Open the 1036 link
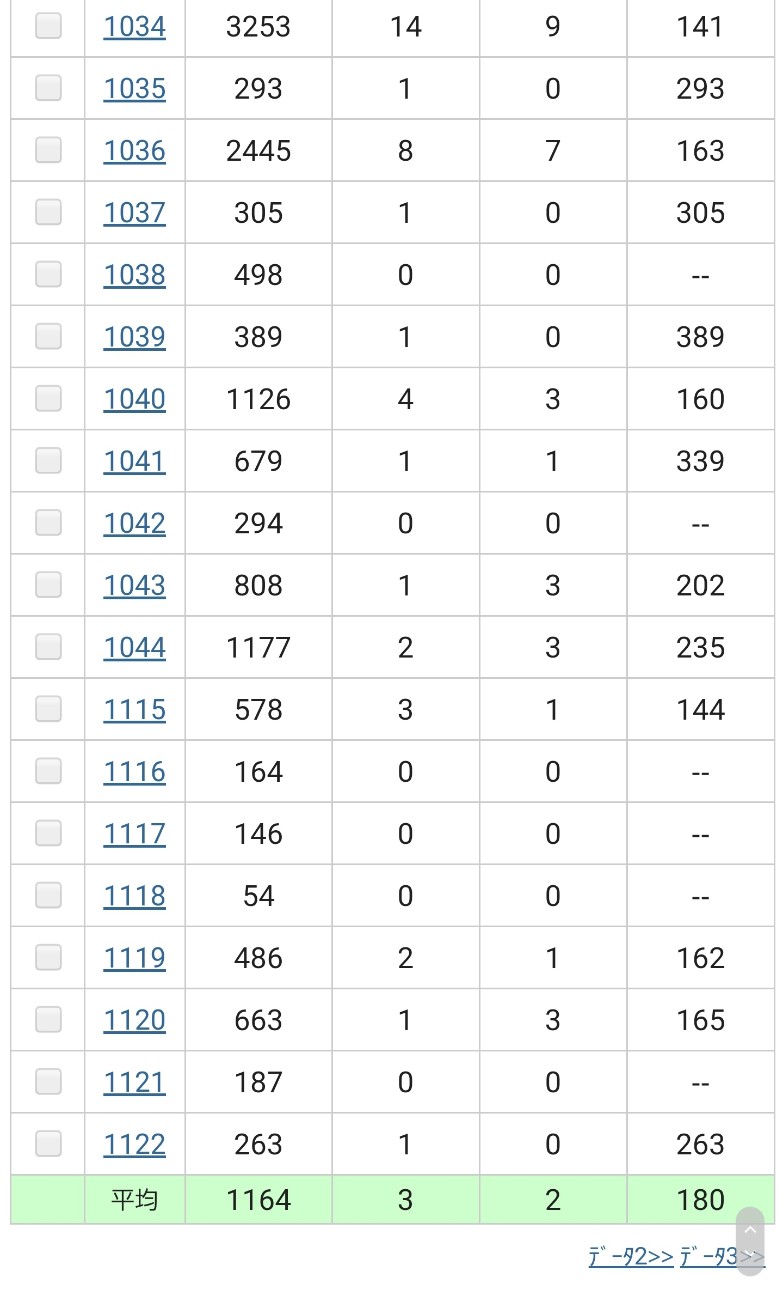This screenshot has height=1296, width=783. [x=134, y=151]
